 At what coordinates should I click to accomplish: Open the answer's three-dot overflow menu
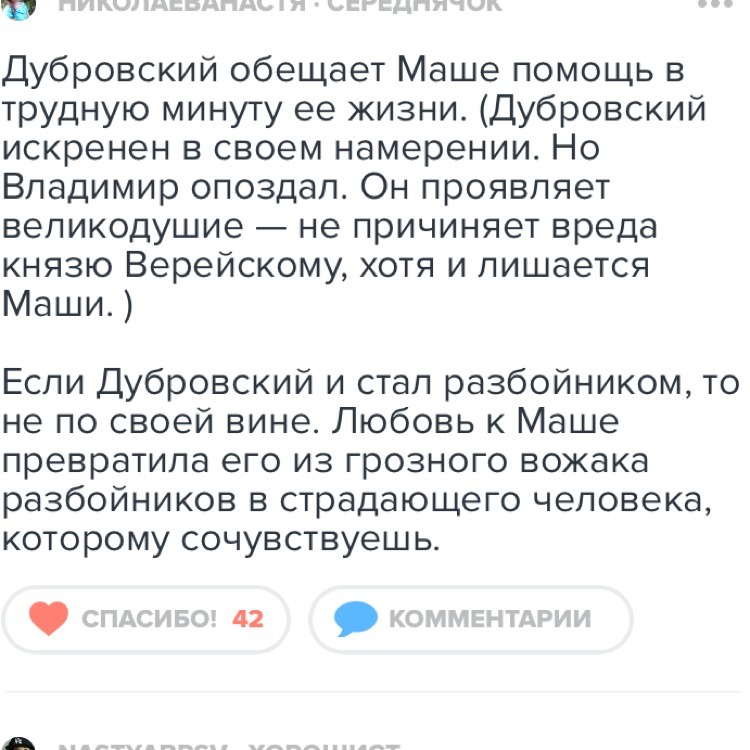715,4
